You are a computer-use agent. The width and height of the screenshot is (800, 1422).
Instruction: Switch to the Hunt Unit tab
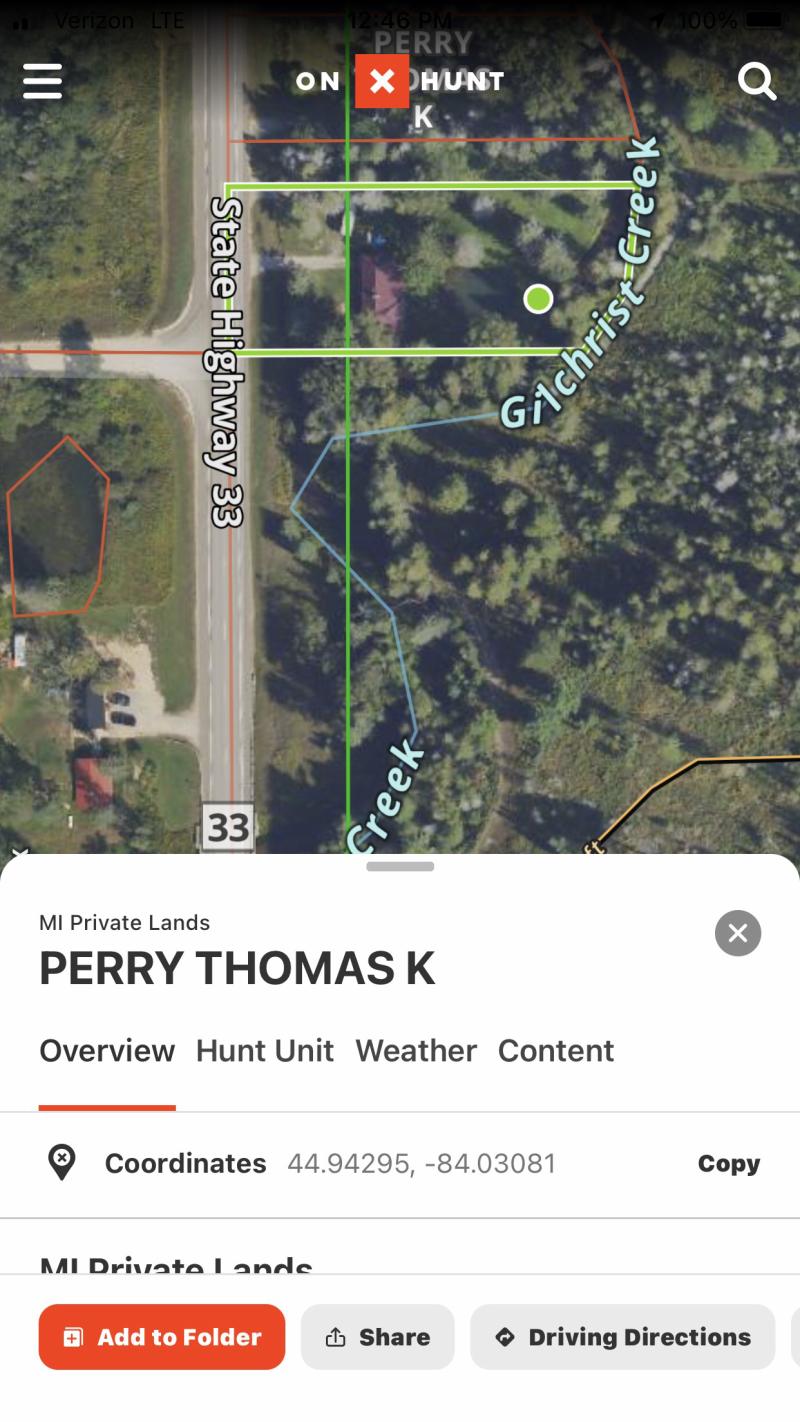[x=265, y=1051]
